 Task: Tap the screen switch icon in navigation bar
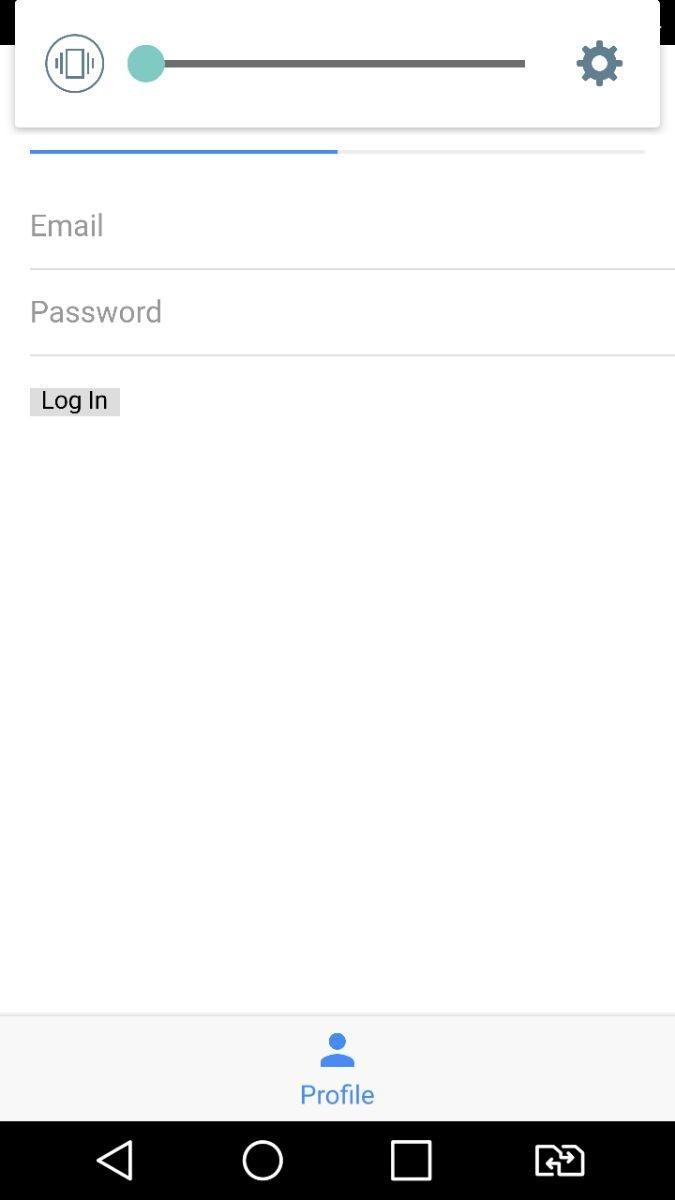pyautogui.click(x=559, y=1160)
